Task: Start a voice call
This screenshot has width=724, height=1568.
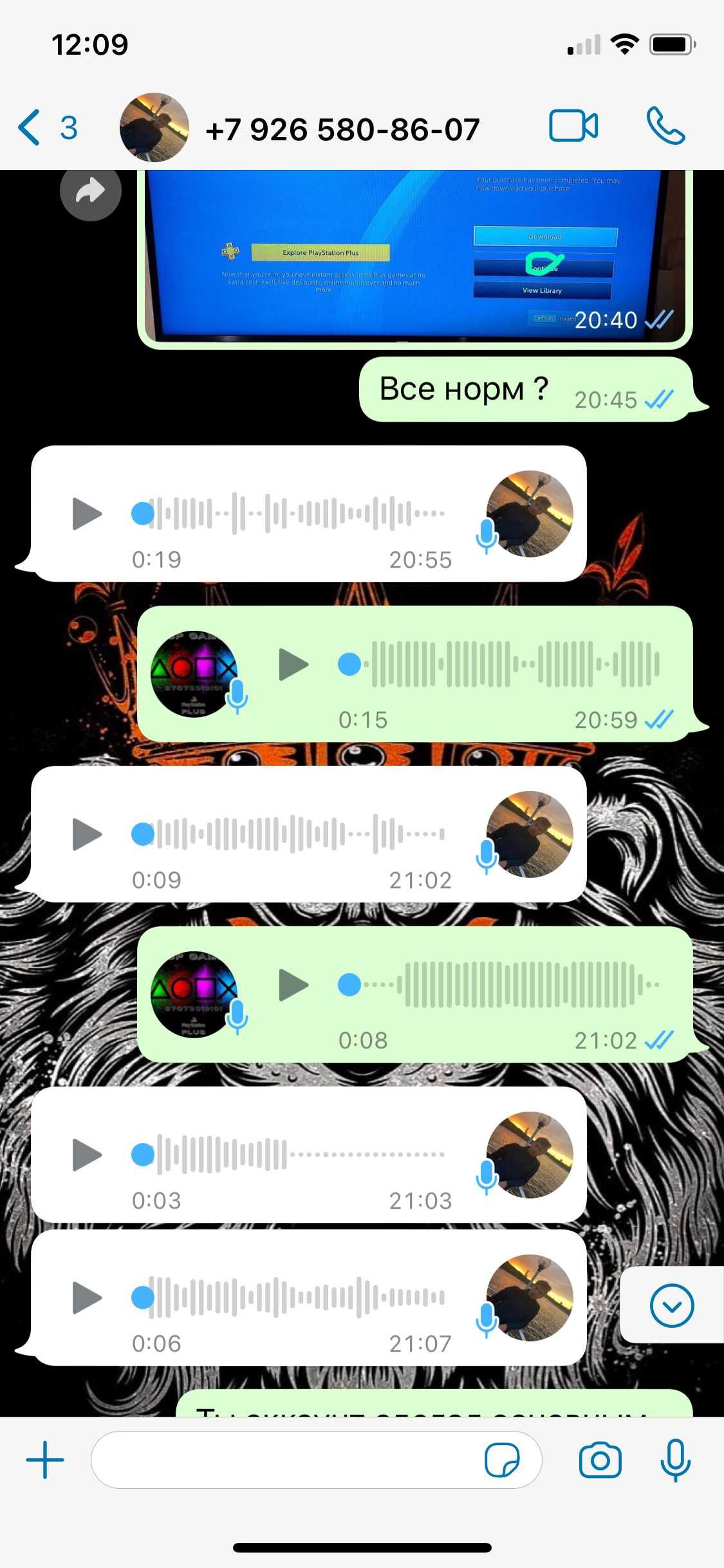Action: [665, 126]
